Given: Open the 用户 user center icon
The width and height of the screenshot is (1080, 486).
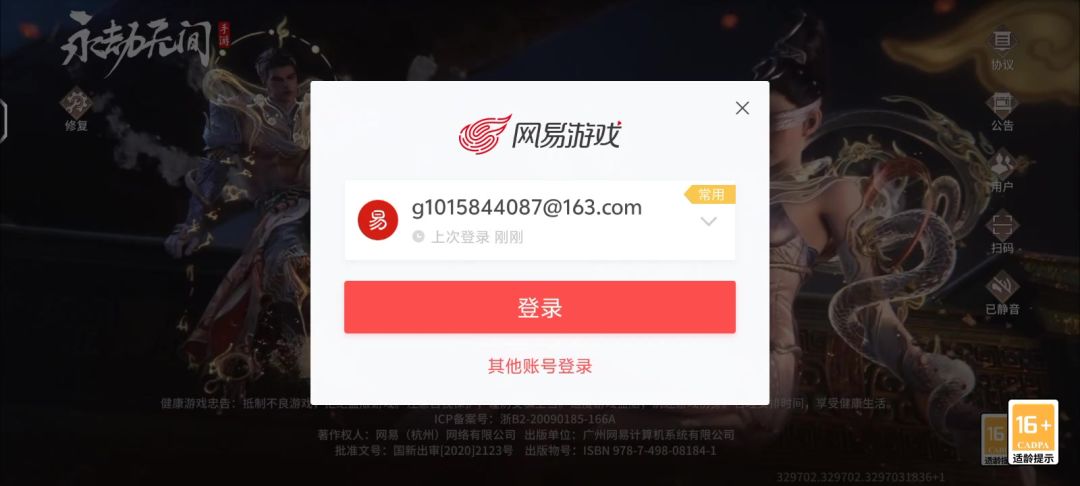Looking at the screenshot, I should (1002, 170).
